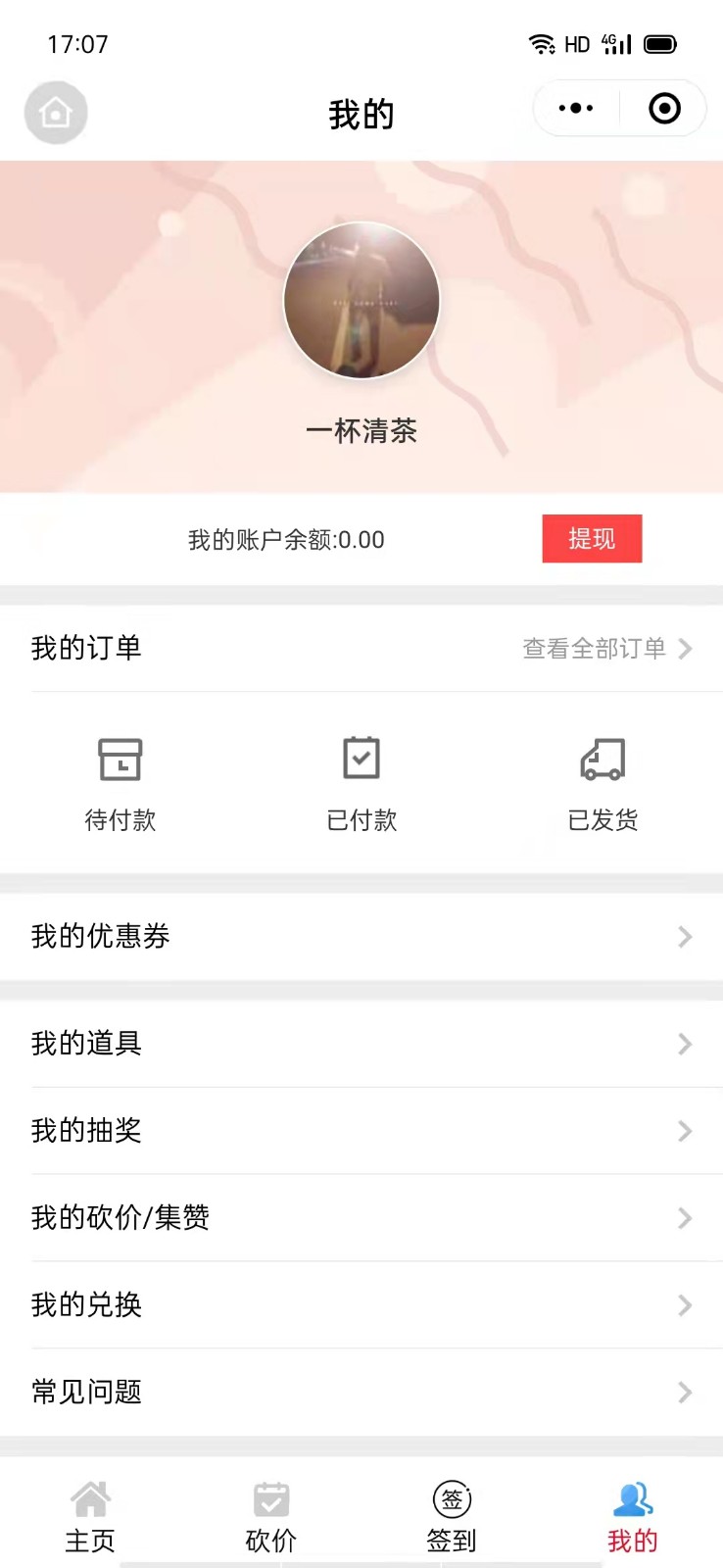This screenshot has height=1568, width=723.
Task: Tap the profile avatar picture
Action: [361, 300]
